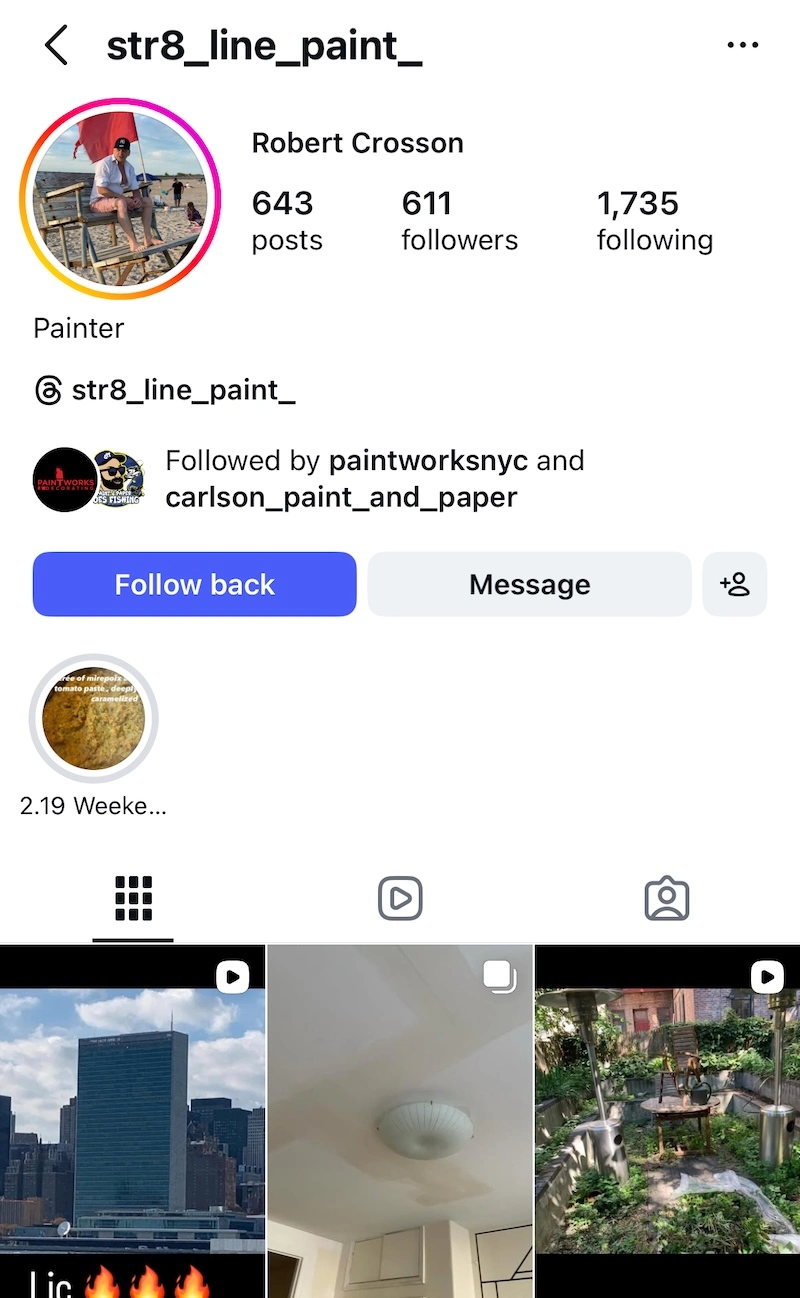
Task: Open the 611 followers list
Action: coord(459,220)
